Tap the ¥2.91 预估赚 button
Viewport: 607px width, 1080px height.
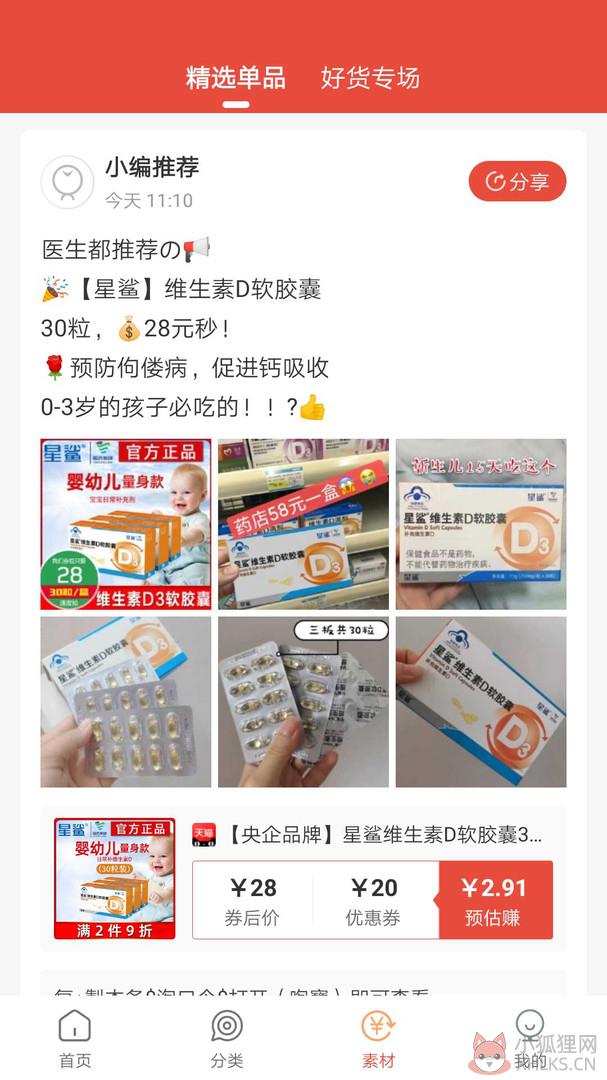[495, 900]
